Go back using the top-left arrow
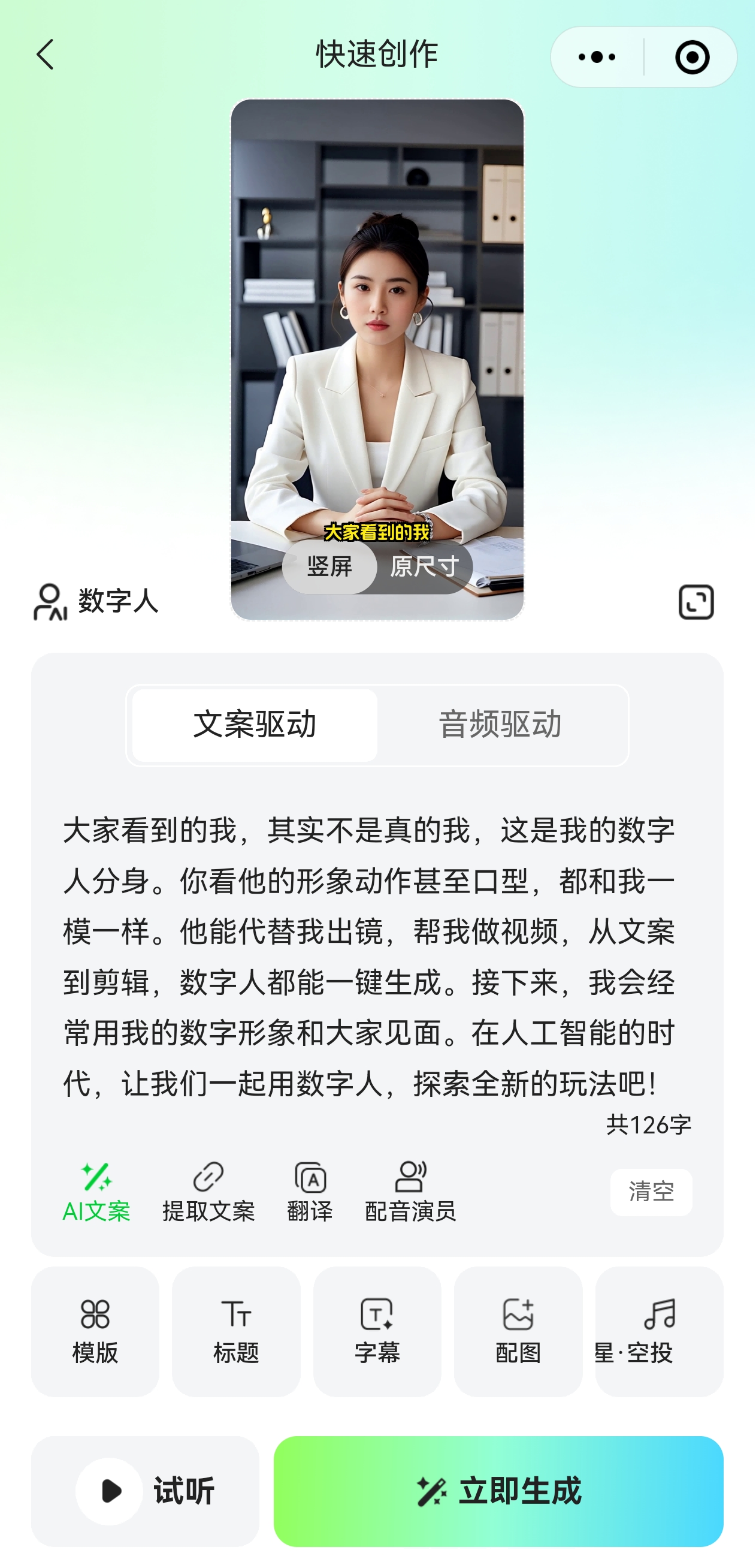The width and height of the screenshot is (756, 1568). (x=46, y=55)
